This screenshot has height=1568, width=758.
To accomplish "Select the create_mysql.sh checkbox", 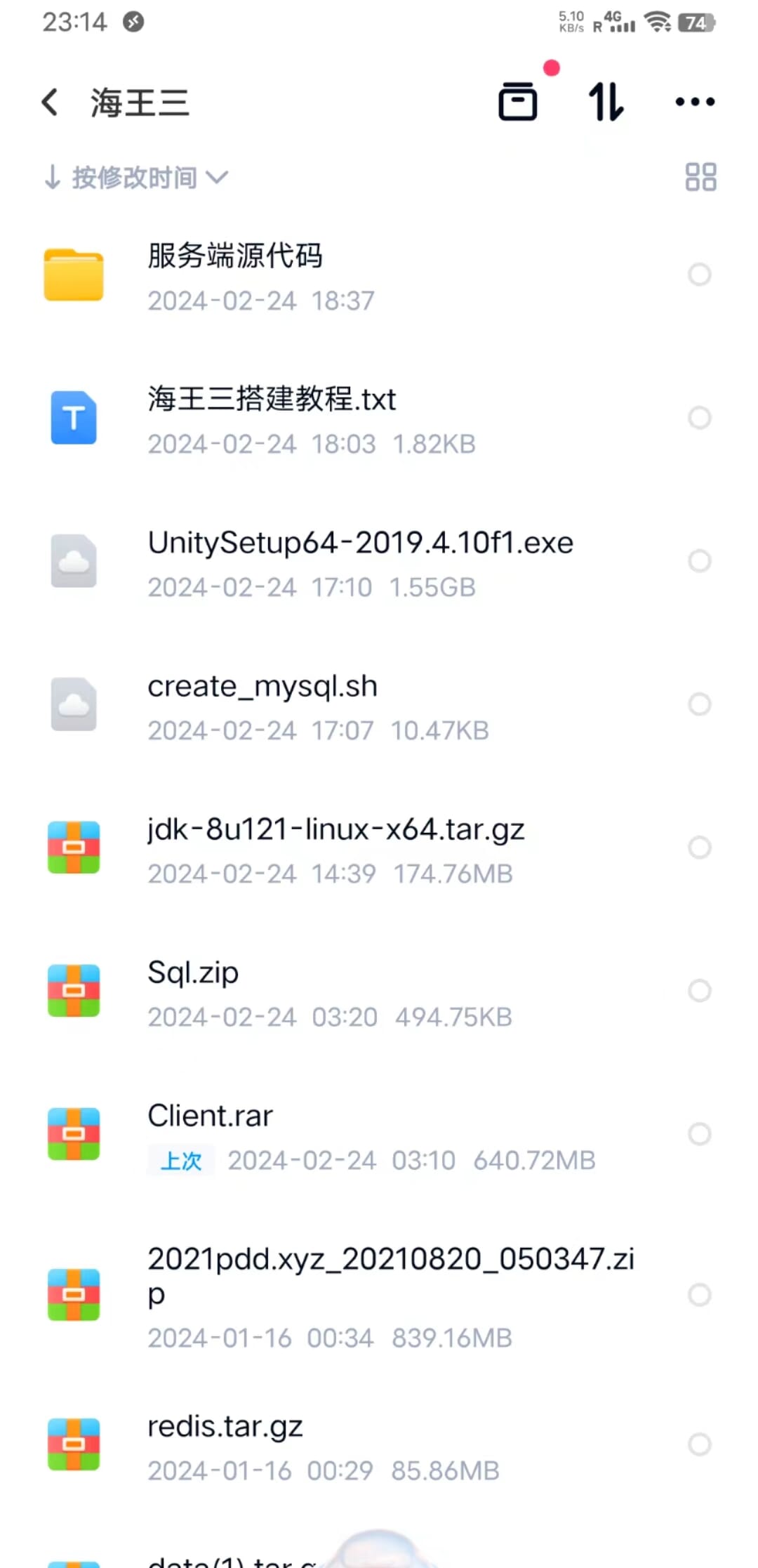I will click(699, 704).
